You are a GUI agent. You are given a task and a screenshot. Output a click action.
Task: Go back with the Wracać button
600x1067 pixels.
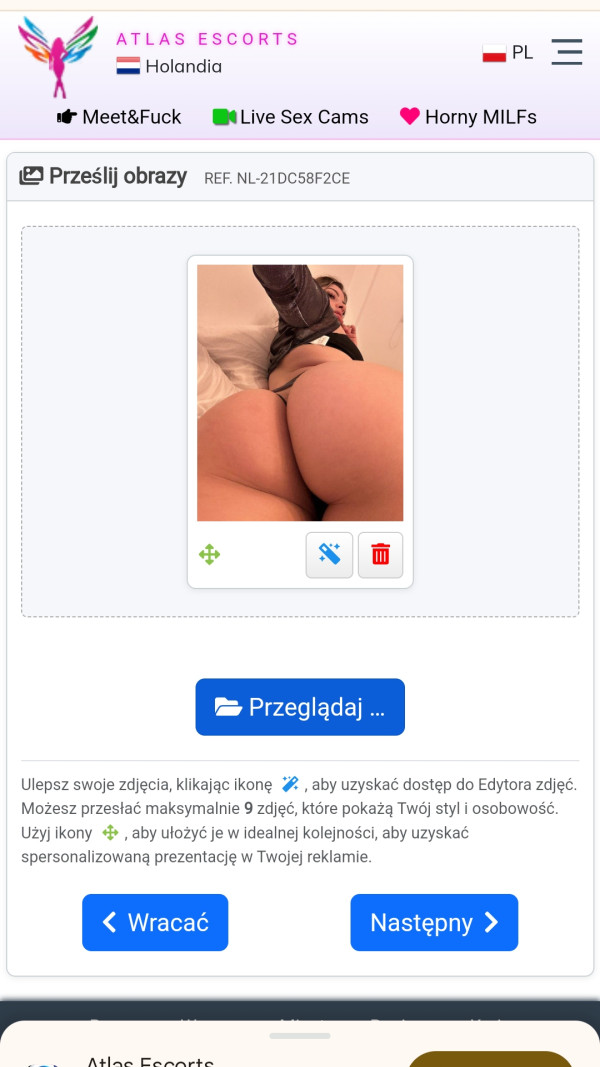(155, 922)
